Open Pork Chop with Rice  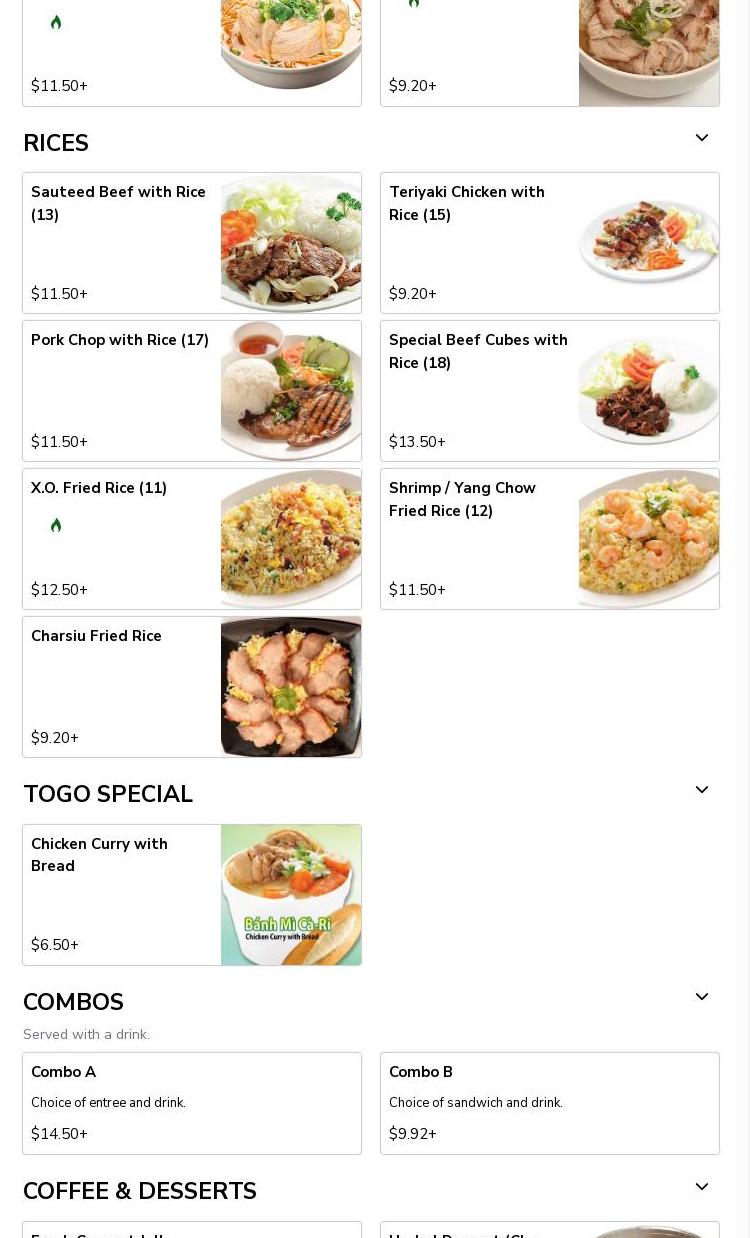coord(192,391)
